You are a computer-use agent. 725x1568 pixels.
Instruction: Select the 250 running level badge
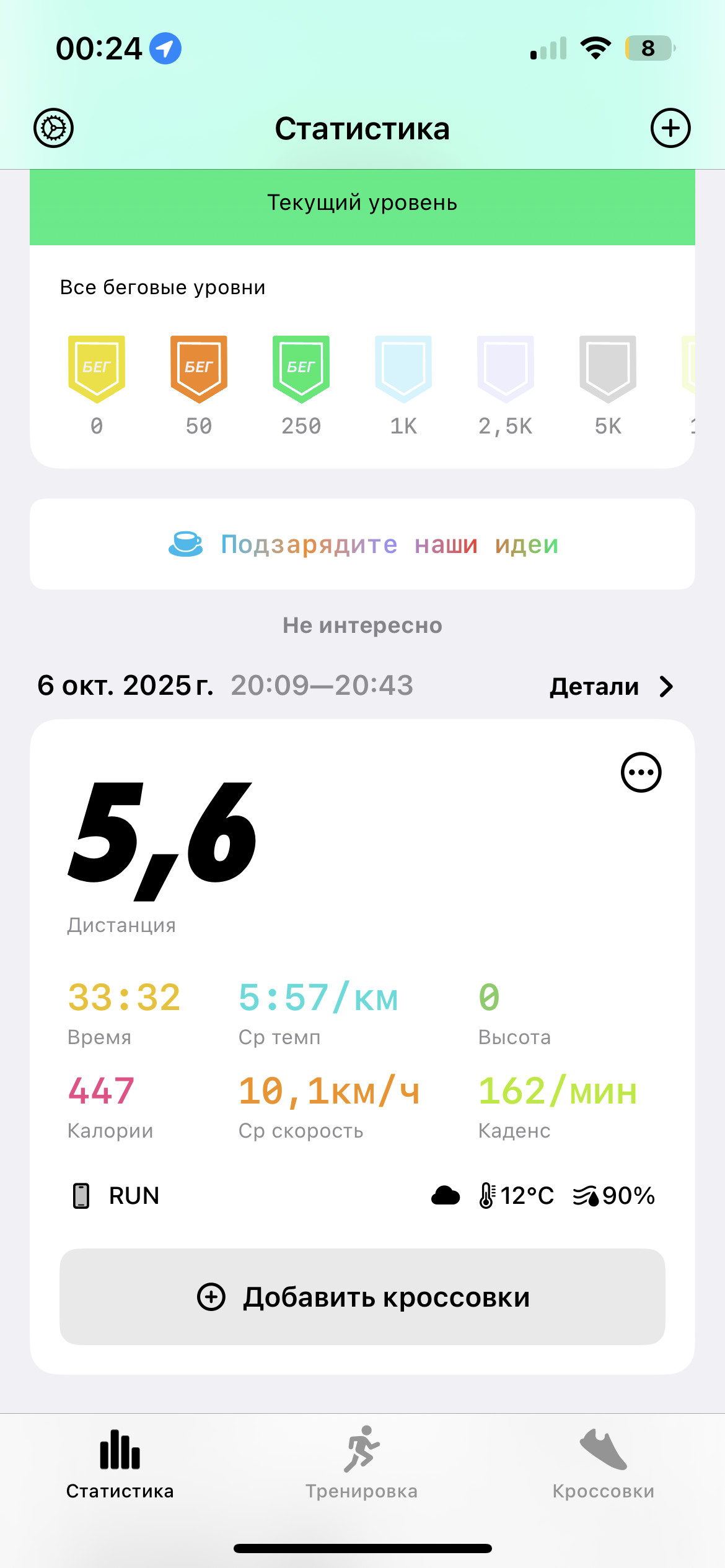(301, 385)
